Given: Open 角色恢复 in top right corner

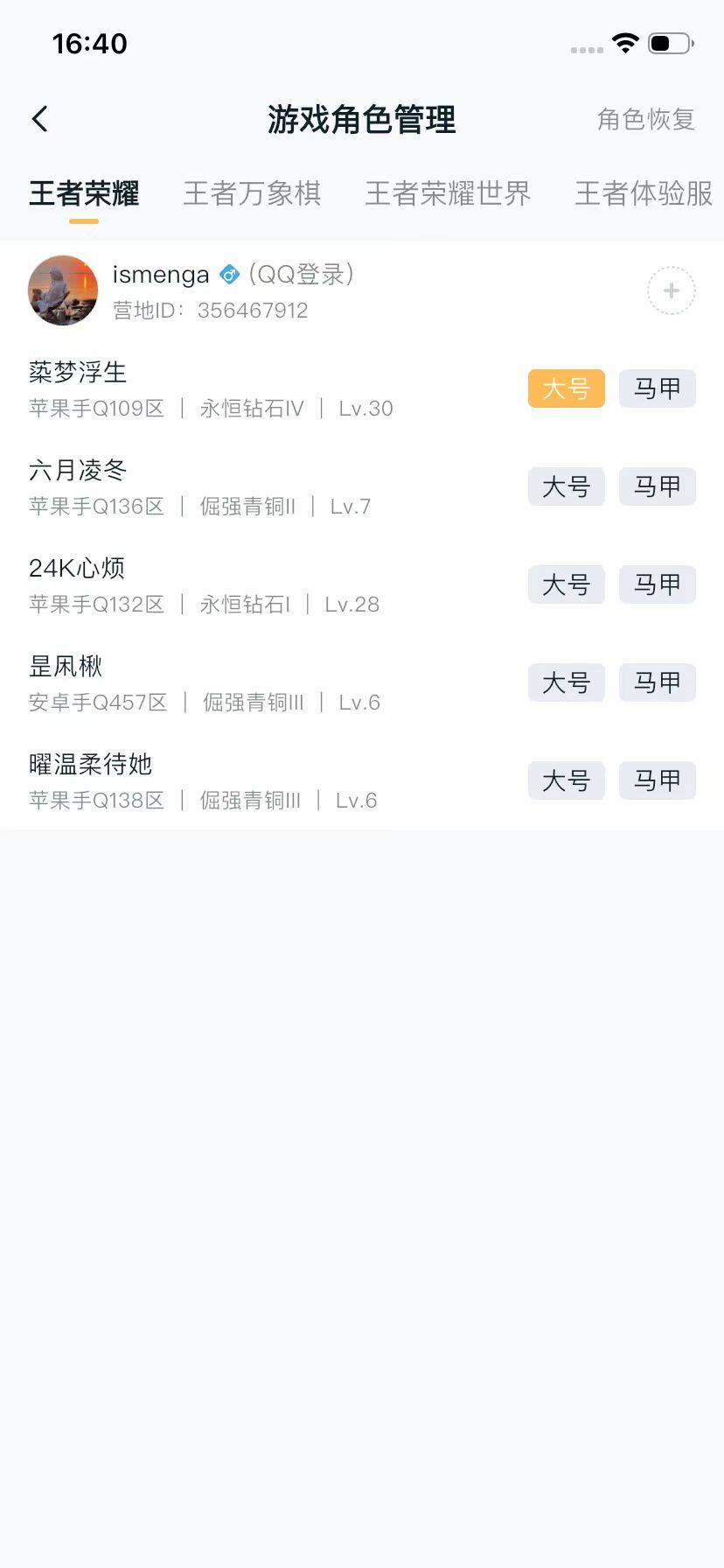Looking at the screenshot, I should [x=646, y=119].
